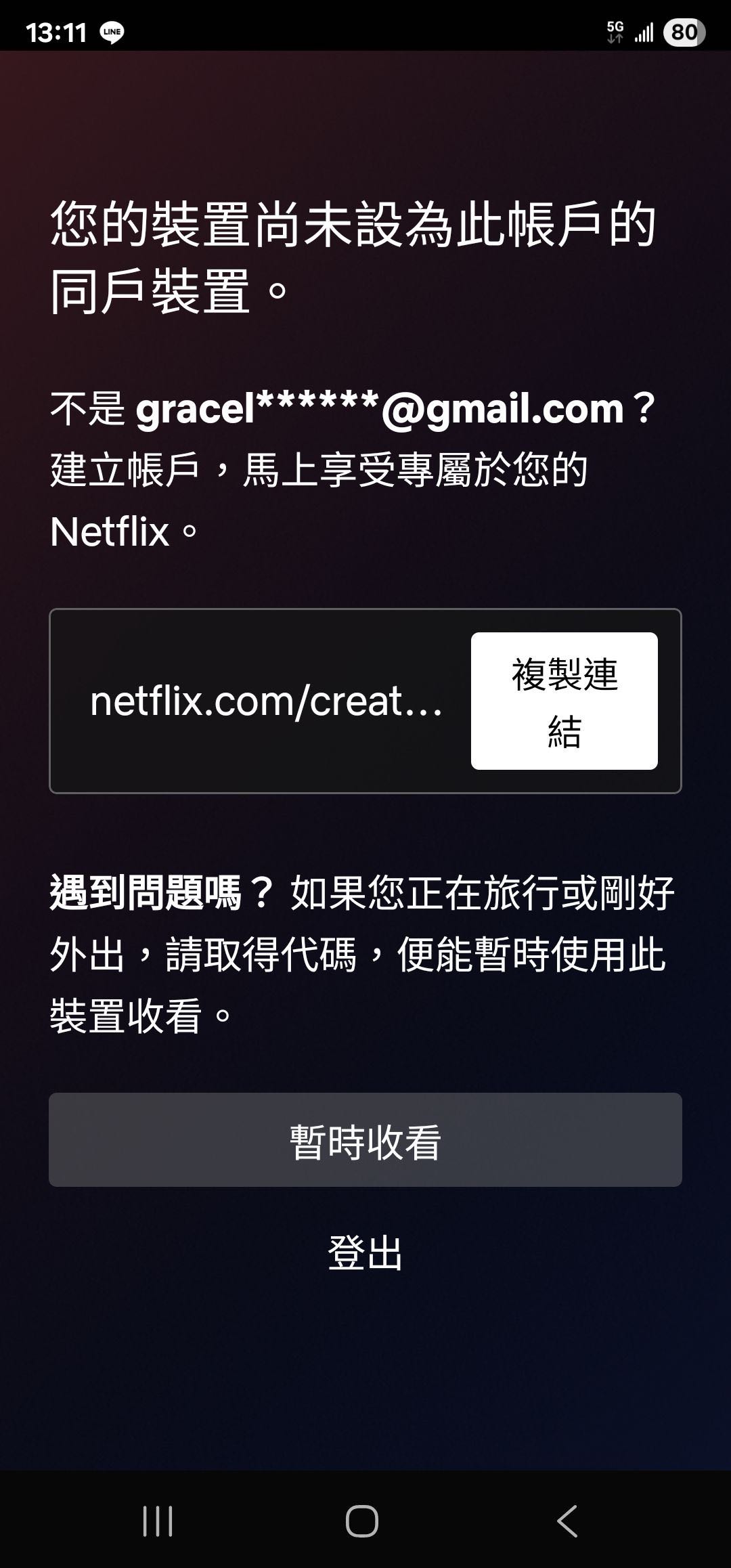
Task: Tap the status bar to expand notifications
Action: coord(365,30)
